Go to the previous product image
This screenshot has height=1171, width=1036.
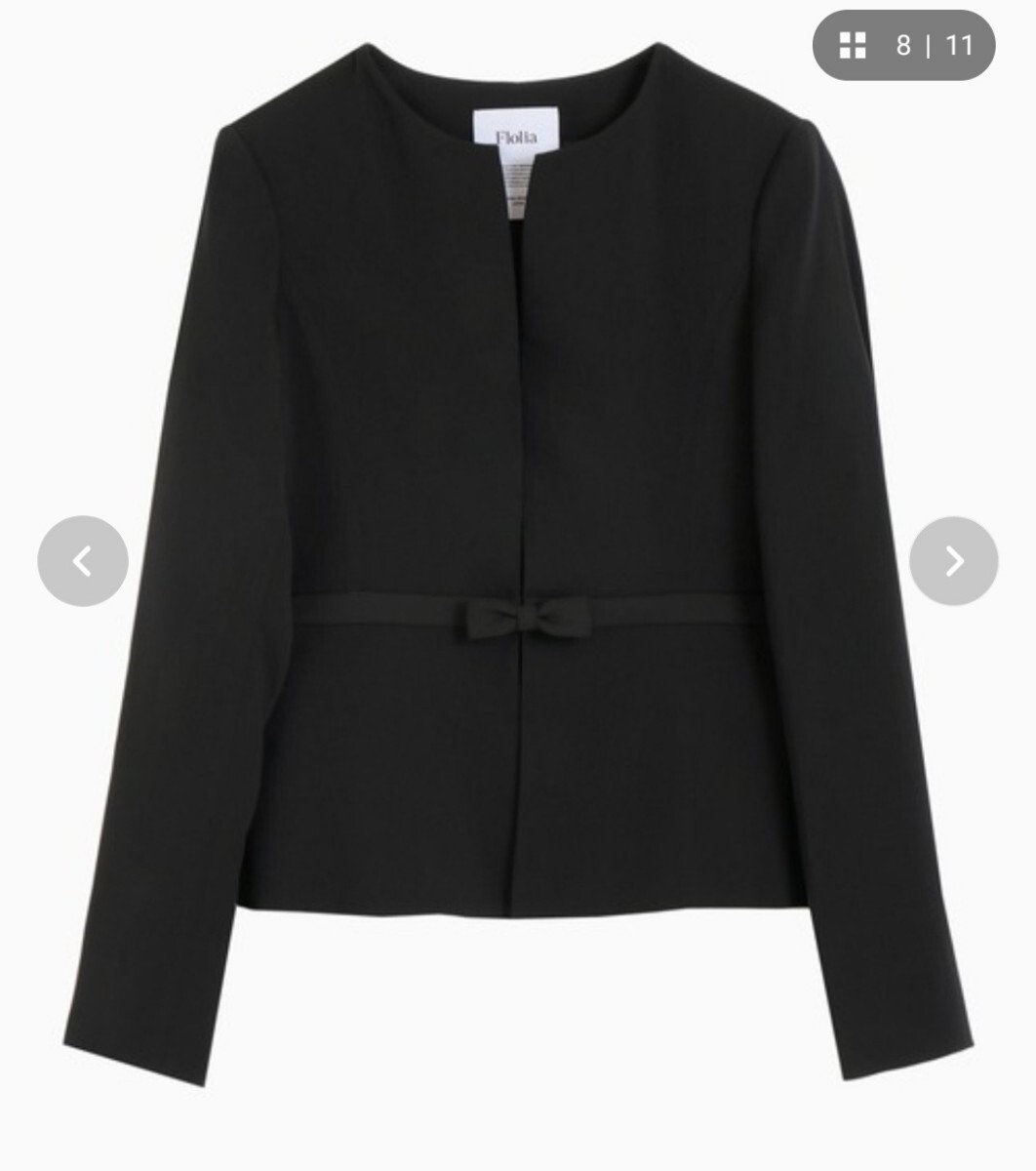(83, 561)
